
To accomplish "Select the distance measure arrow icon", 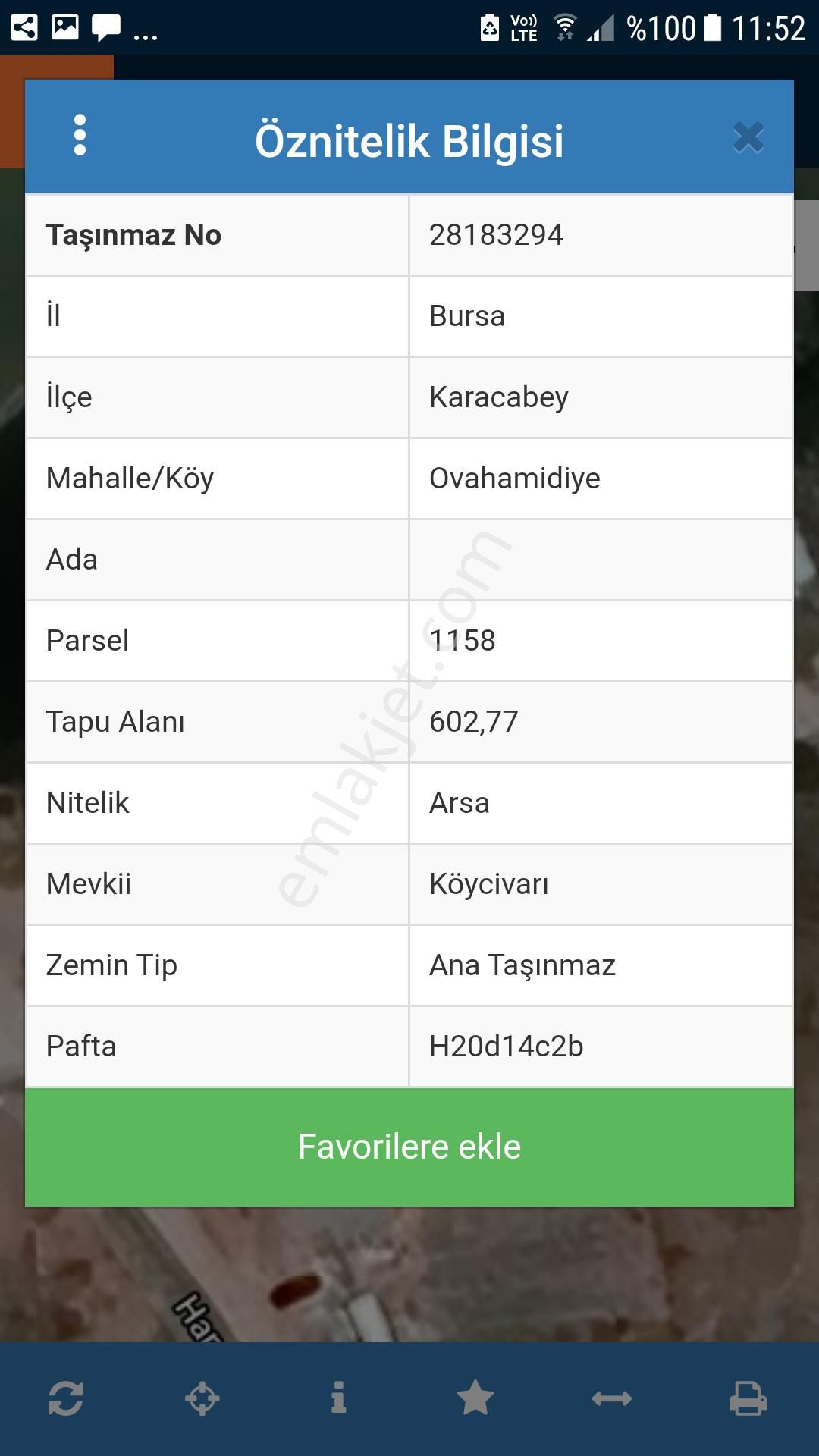I will pyautogui.click(x=613, y=1399).
